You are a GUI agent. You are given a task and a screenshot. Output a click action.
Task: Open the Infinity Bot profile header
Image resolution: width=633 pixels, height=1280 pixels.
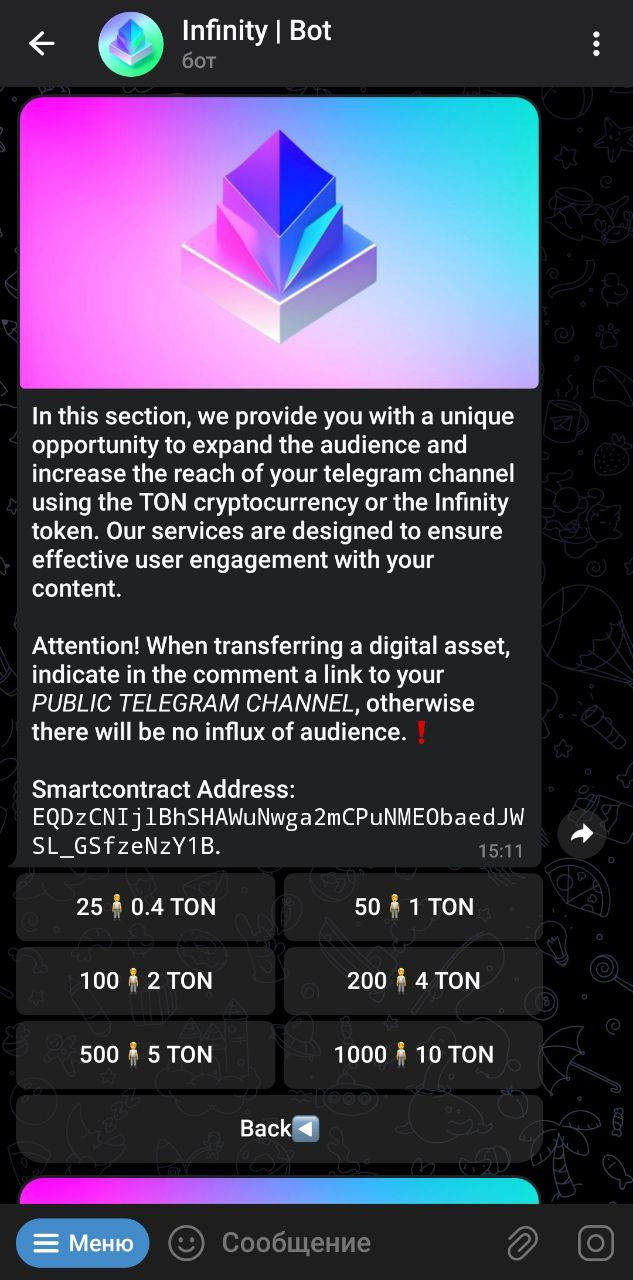tap(256, 43)
